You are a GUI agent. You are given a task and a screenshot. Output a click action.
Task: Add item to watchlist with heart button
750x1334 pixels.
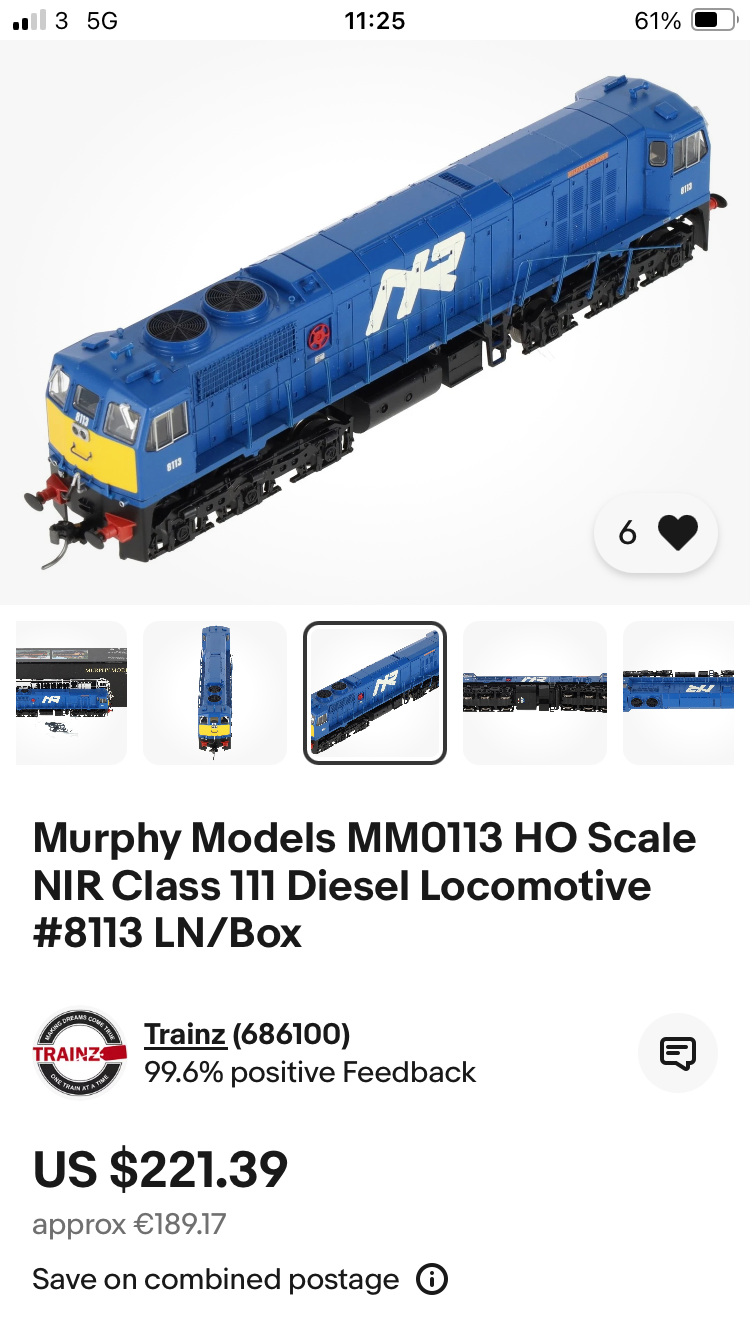pos(656,533)
